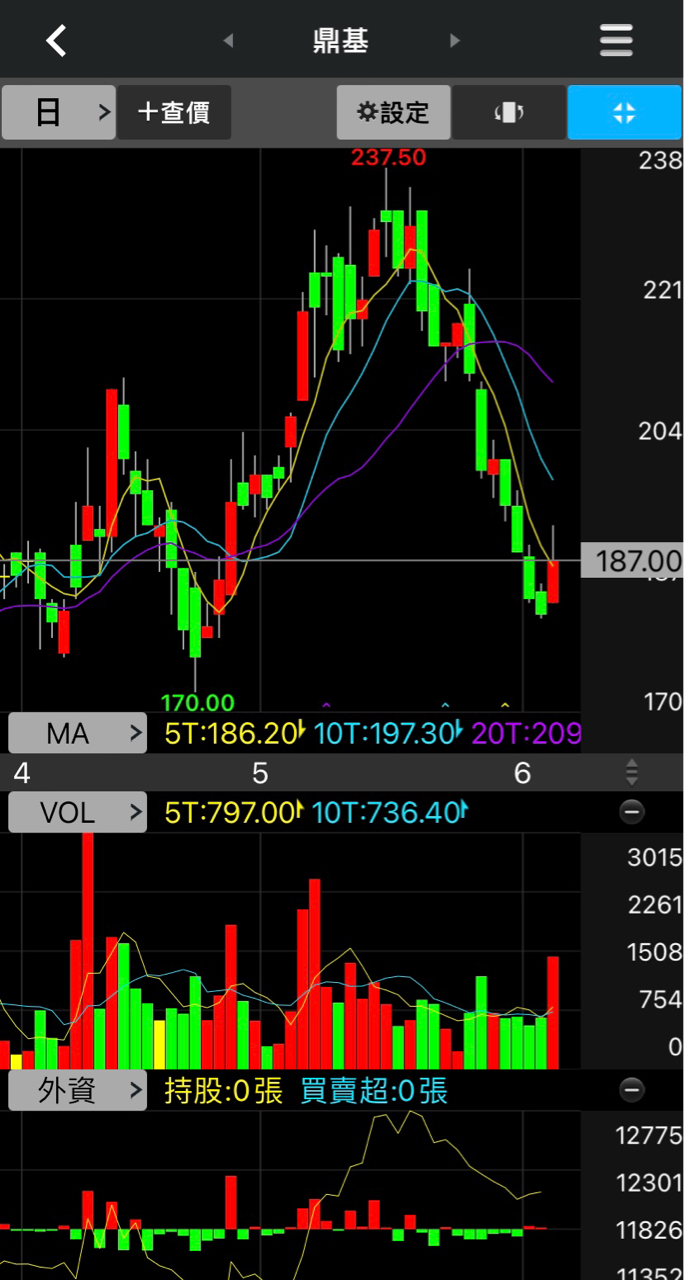
Task: Open the hamburger menu
Action: [616, 41]
